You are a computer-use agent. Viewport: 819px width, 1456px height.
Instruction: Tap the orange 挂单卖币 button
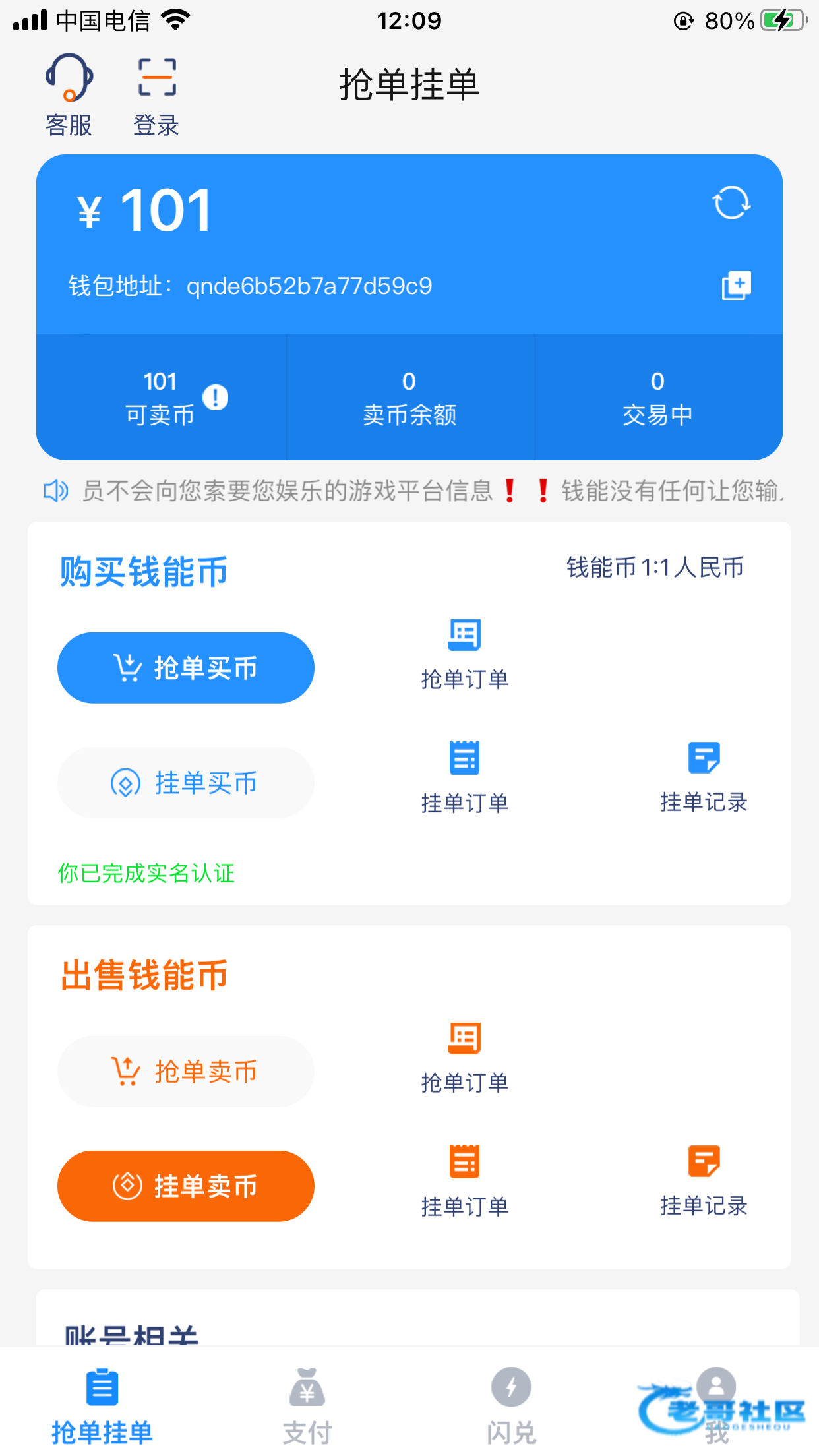[x=186, y=1186]
